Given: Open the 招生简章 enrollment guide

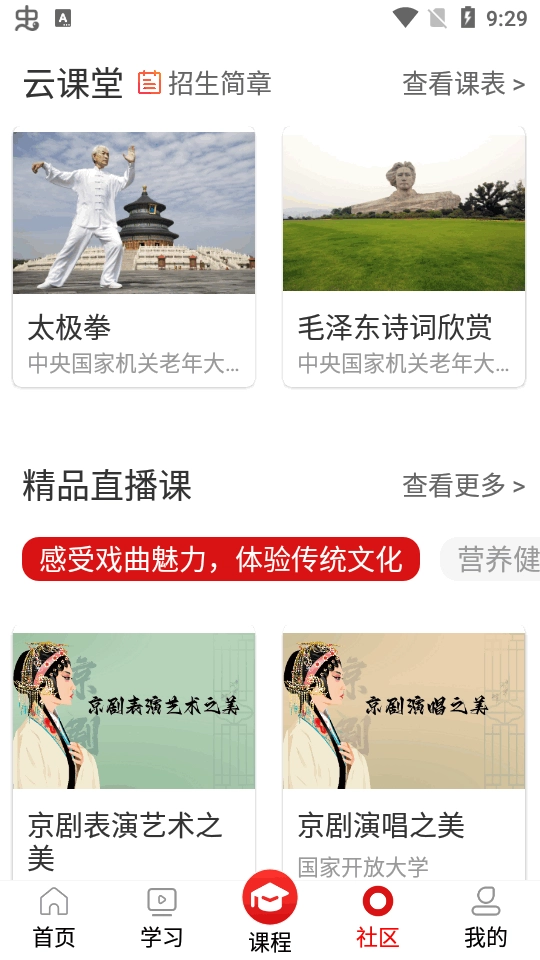Looking at the screenshot, I should 204,83.
